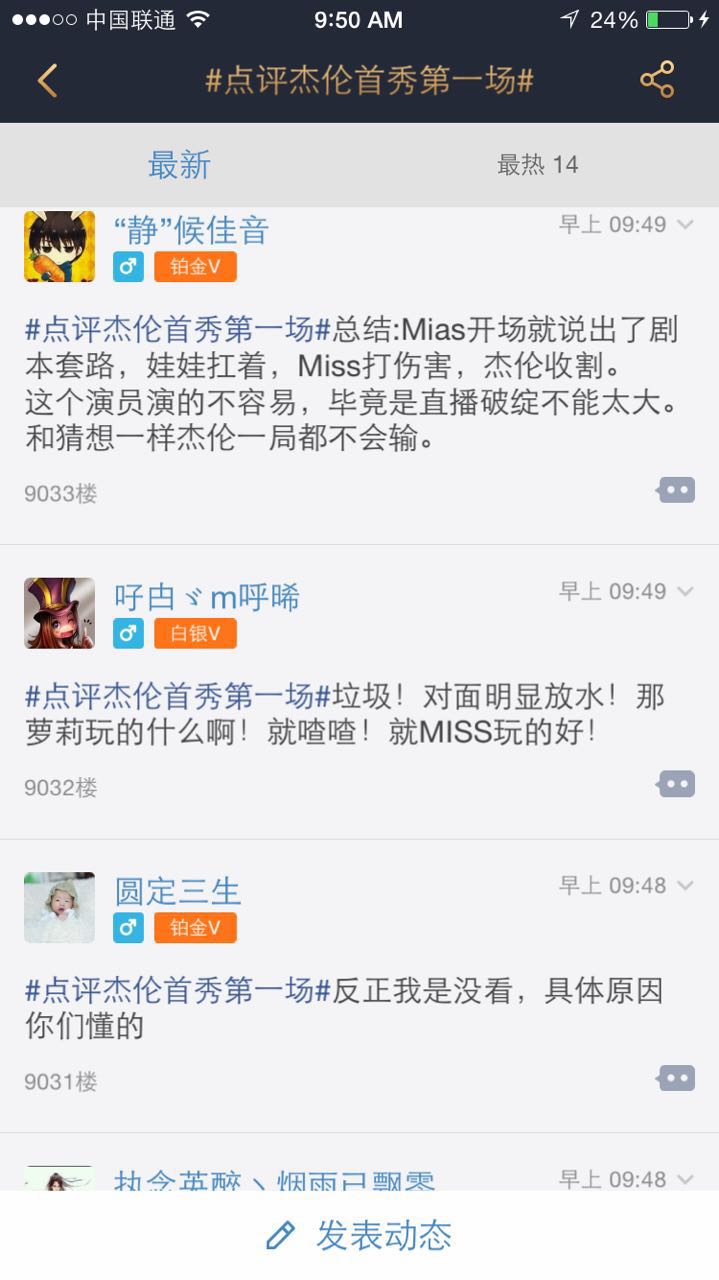Comment on post 9032楼
The image size is (719, 1280).
tap(676, 784)
